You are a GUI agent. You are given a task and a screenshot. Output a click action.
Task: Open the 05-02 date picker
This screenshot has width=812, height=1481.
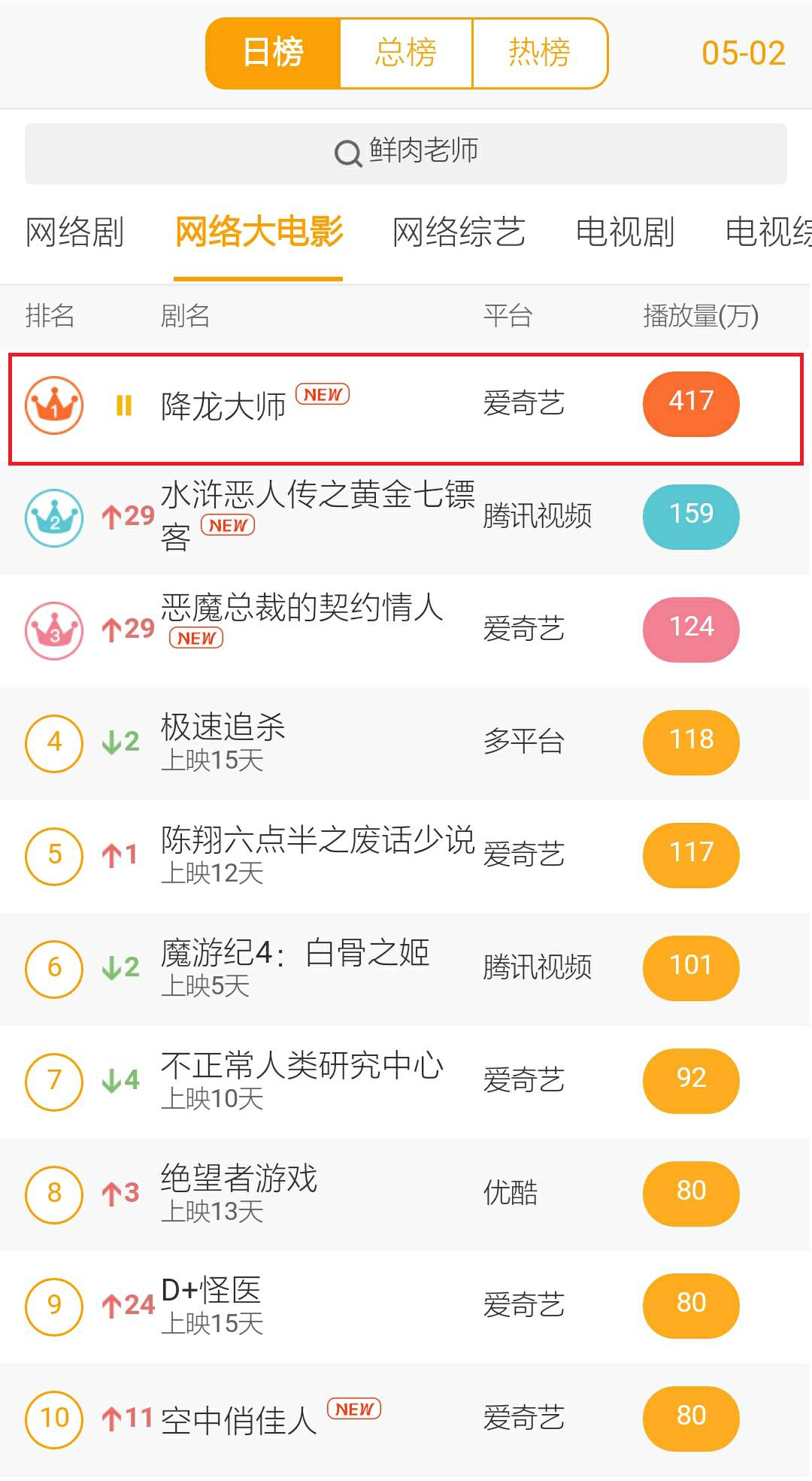[x=743, y=53]
